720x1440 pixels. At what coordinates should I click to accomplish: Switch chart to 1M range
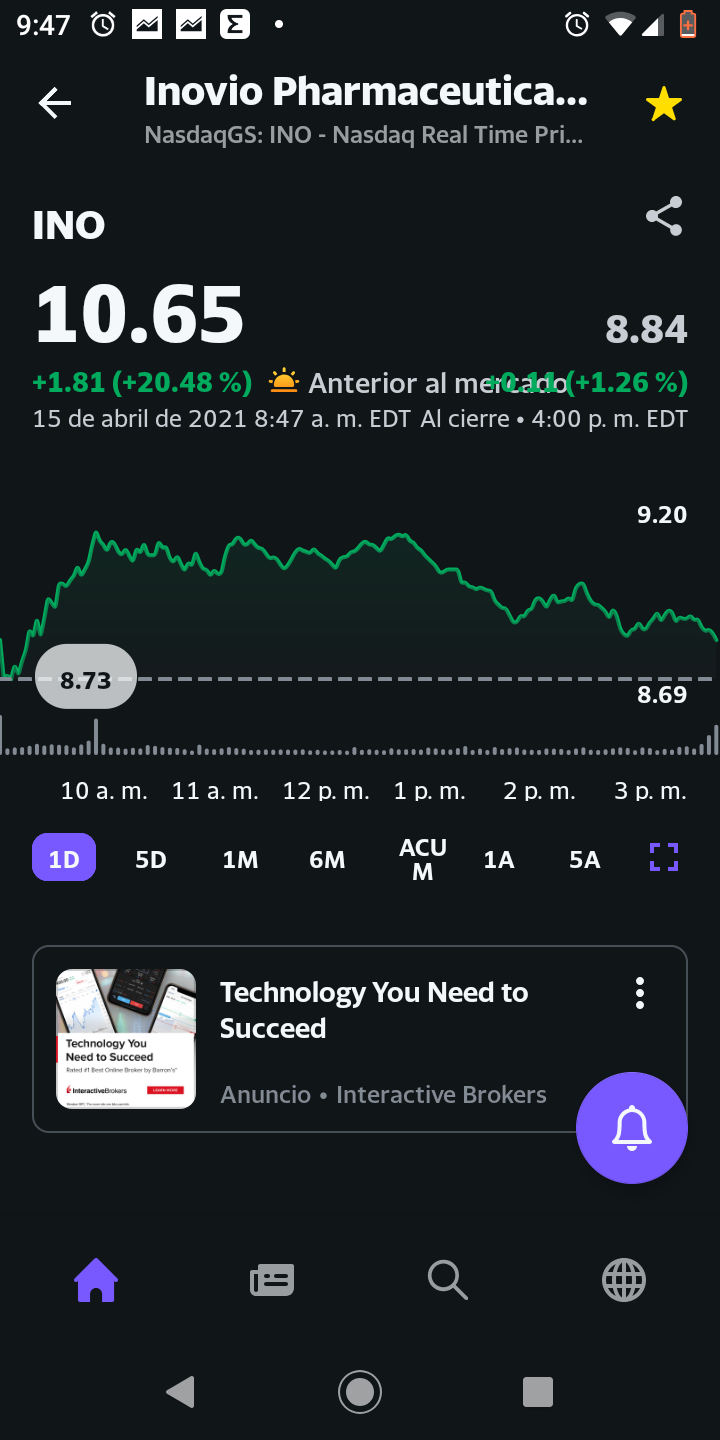coord(240,859)
